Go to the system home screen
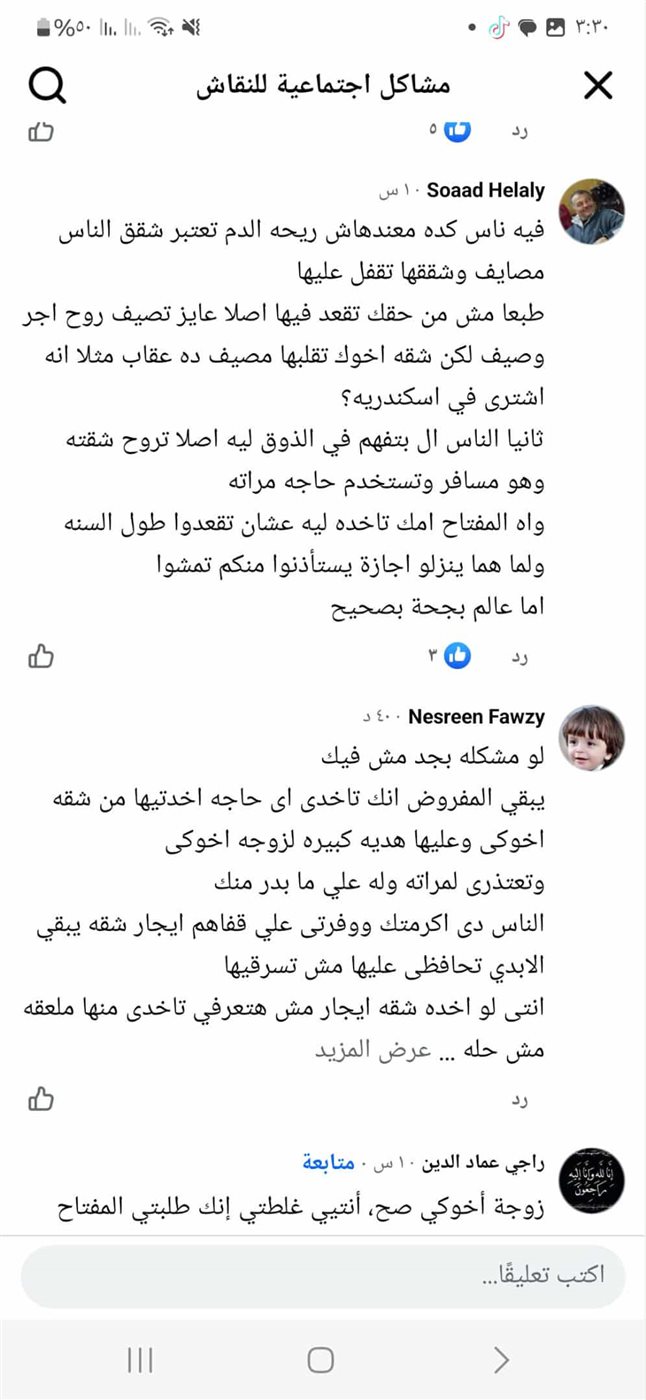Viewport: 646px width, 1400px height. 321,1360
